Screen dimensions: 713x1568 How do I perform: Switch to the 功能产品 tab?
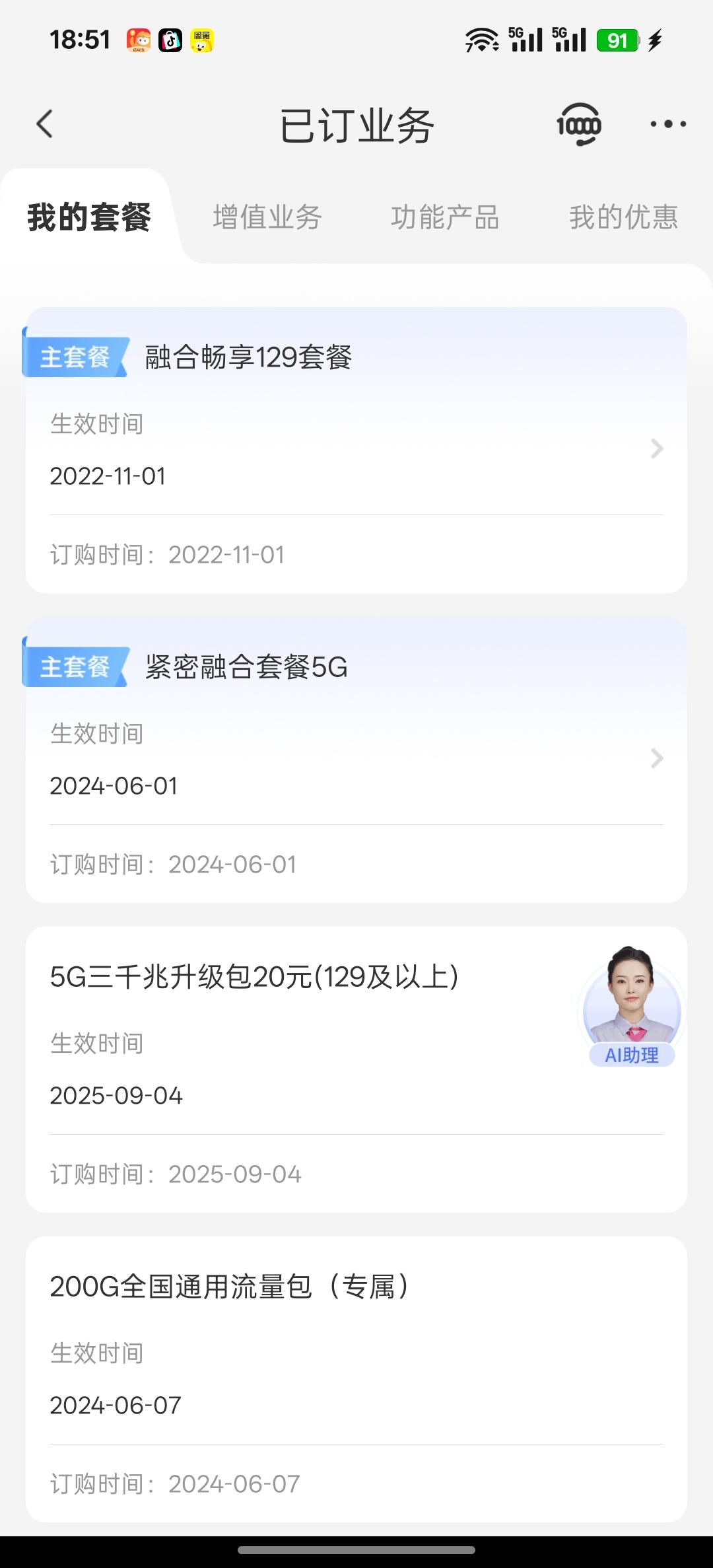click(x=445, y=217)
